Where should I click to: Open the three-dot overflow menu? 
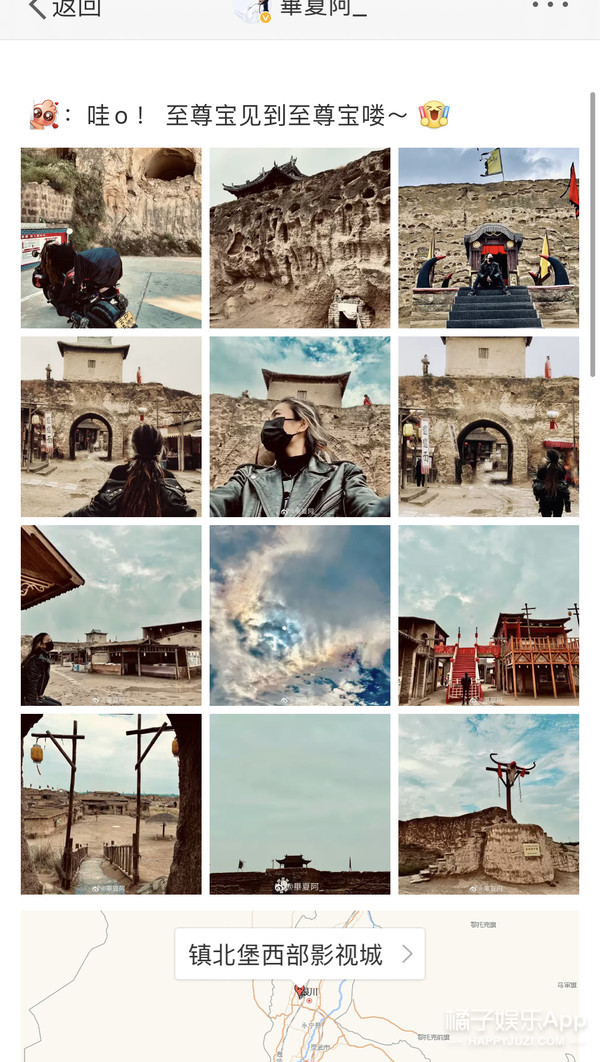pos(549,6)
